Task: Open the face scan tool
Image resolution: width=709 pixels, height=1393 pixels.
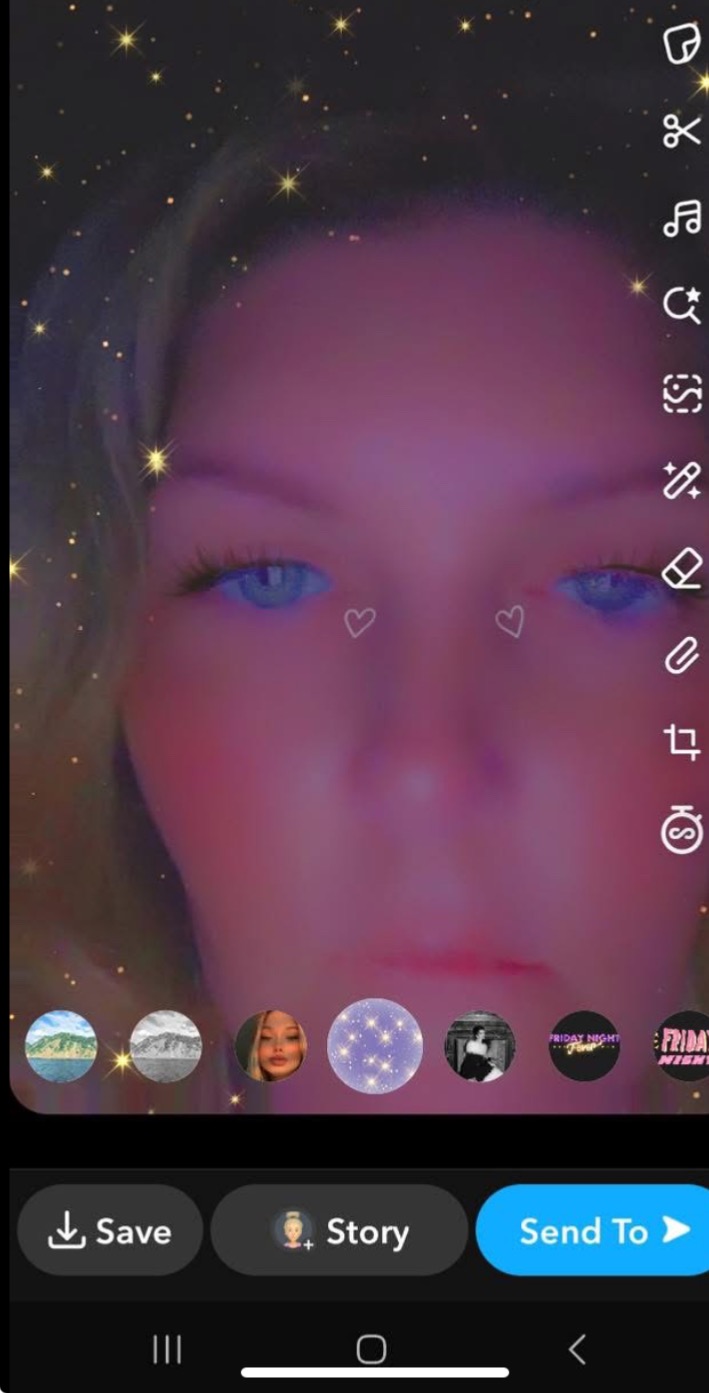Action: pyautogui.click(x=682, y=393)
